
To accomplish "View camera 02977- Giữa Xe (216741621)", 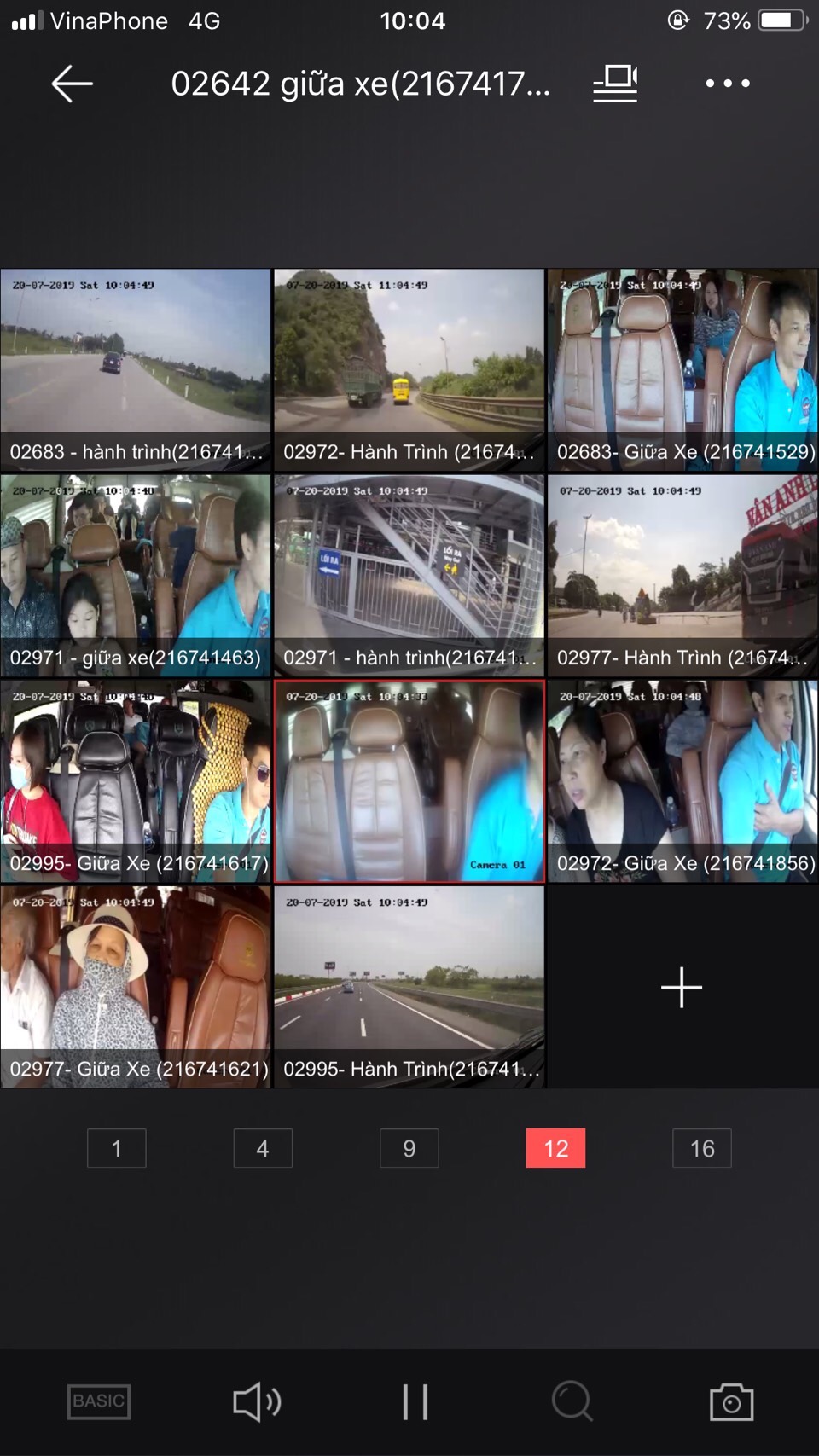I will (136, 987).
